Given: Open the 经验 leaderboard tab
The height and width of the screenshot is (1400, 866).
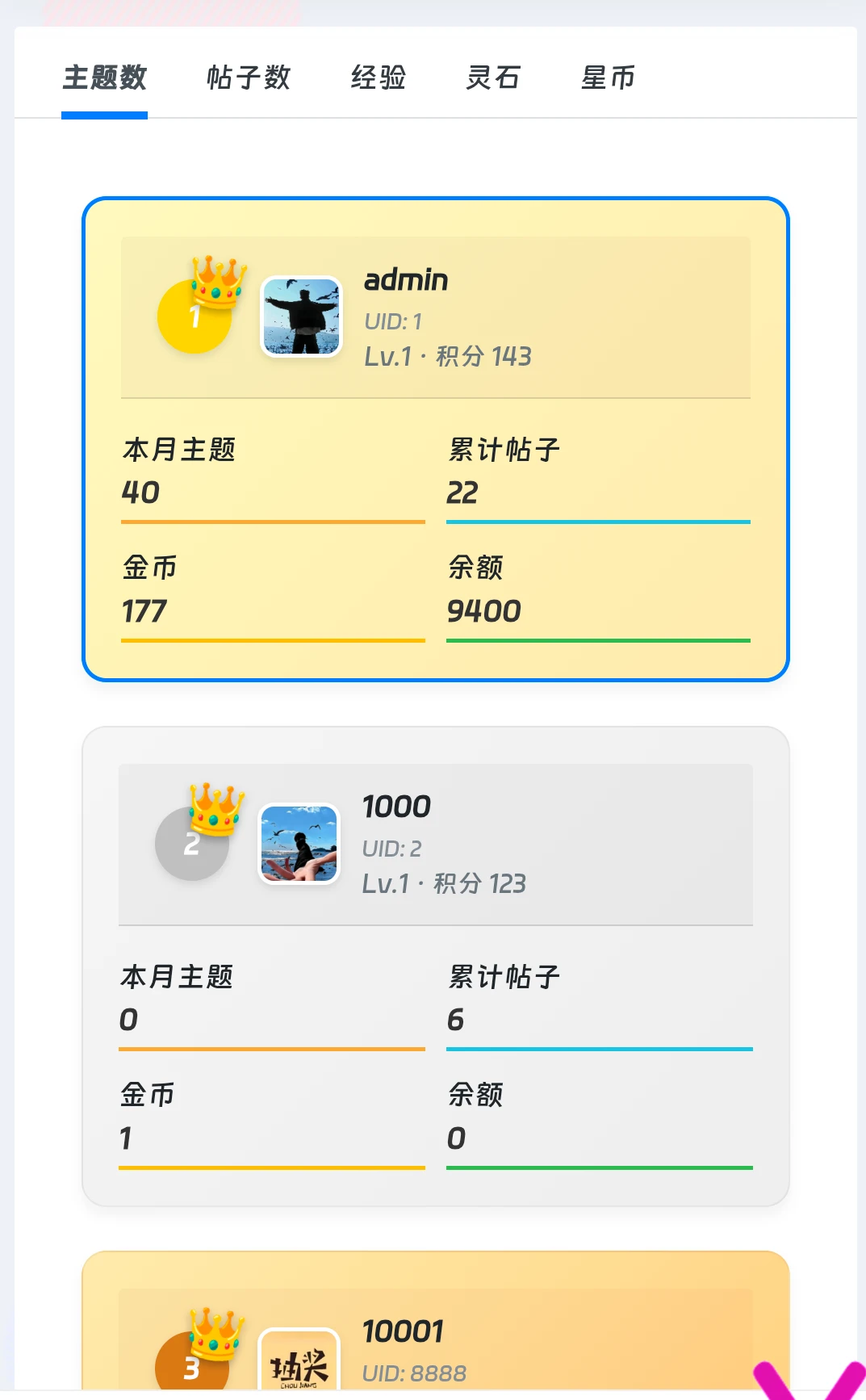Looking at the screenshot, I should (x=379, y=78).
